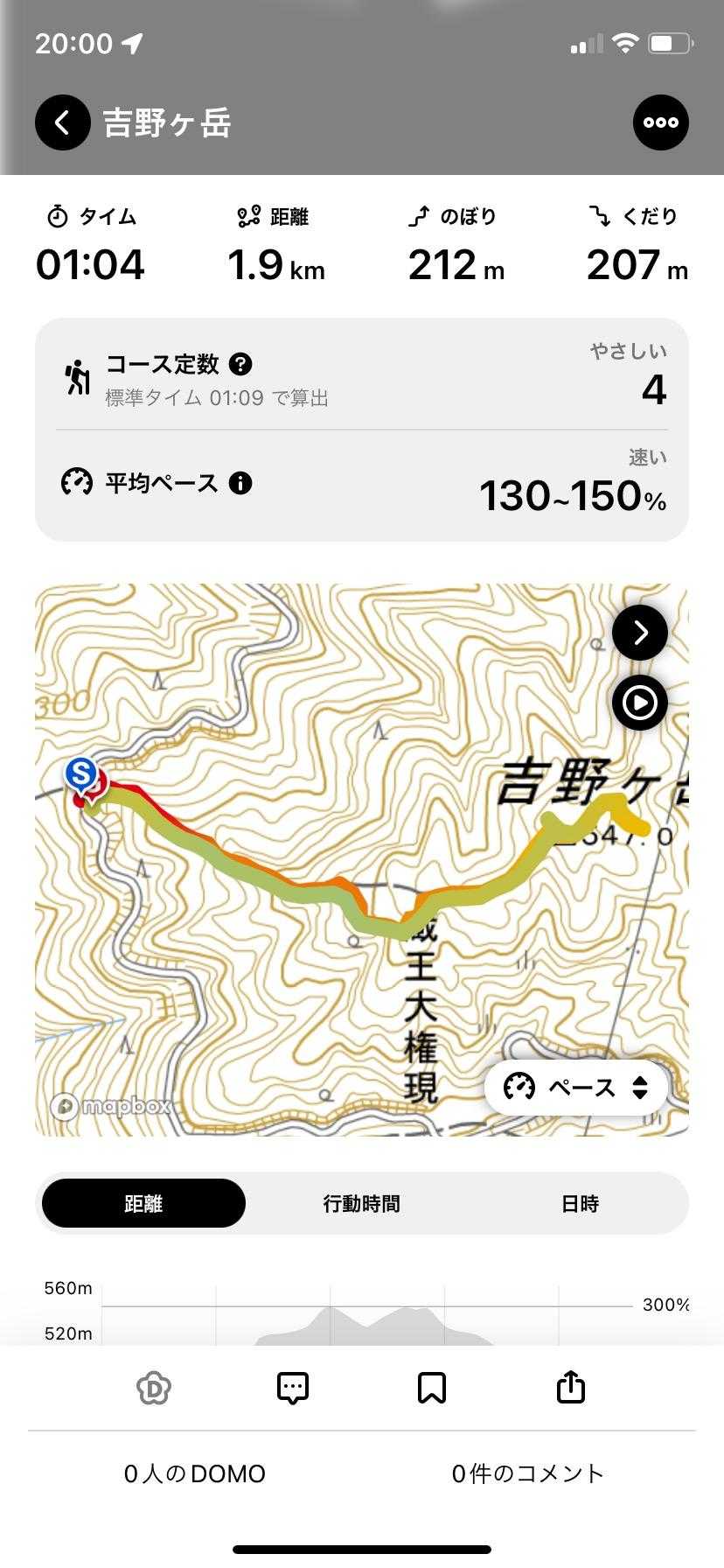Screen dimensions: 724x1568
Task: Bookmark this activity
Action: (432, 1388)
